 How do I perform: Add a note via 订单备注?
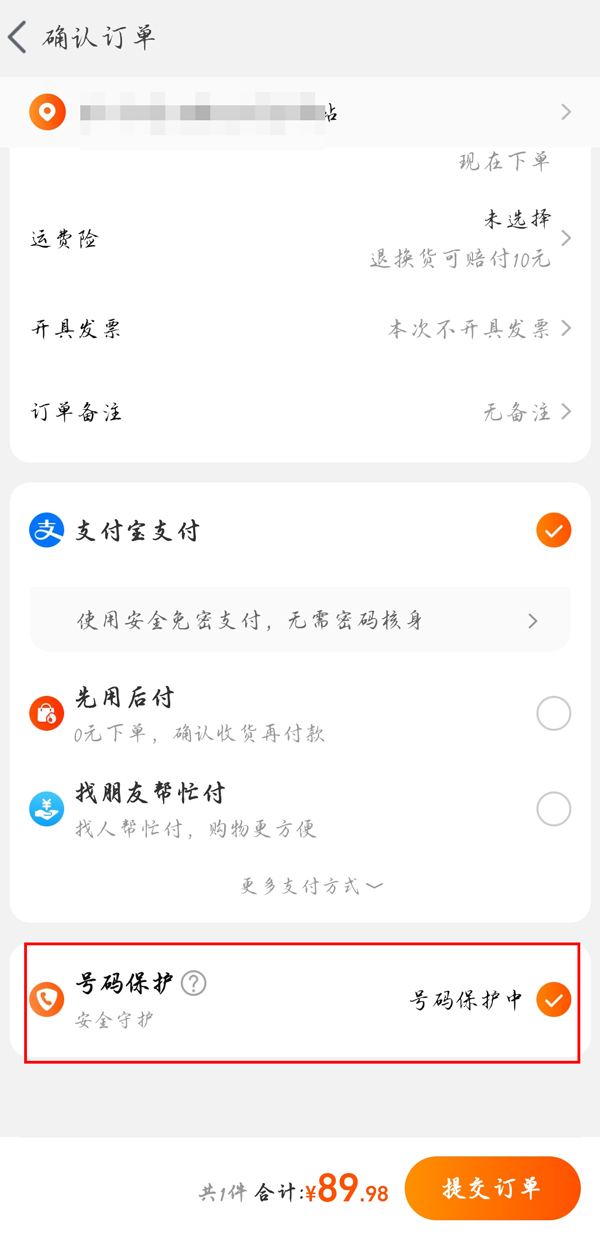pyautogui.click(x=300, y=411)
